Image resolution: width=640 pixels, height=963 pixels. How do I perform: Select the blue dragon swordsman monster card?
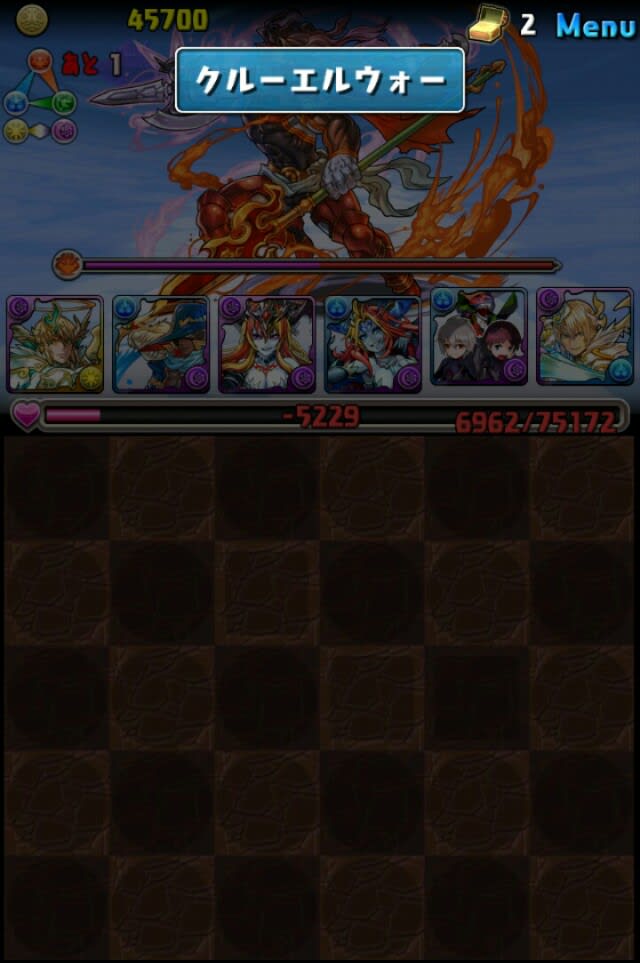(x=161, y=343)
